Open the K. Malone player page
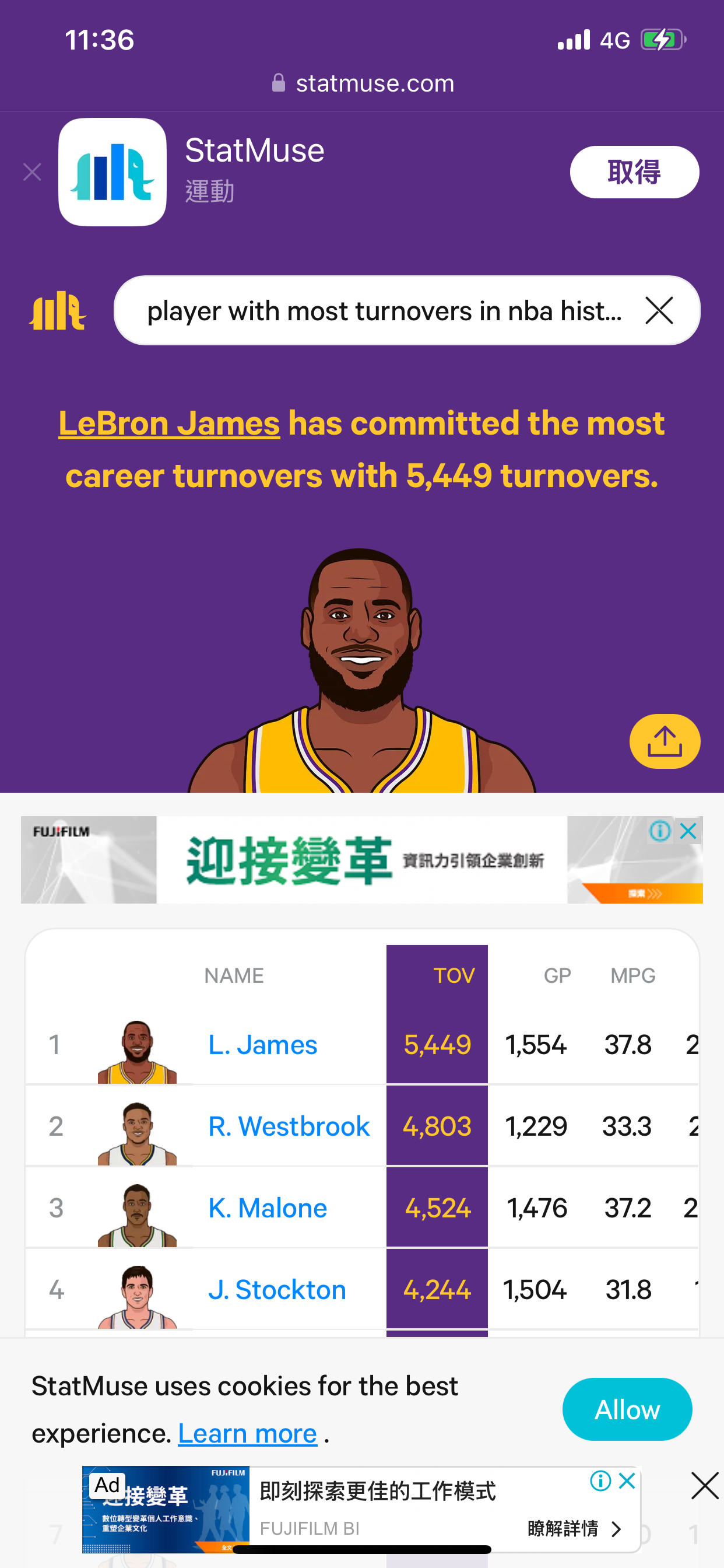Screen dimensions: 724x1568 267,1207
